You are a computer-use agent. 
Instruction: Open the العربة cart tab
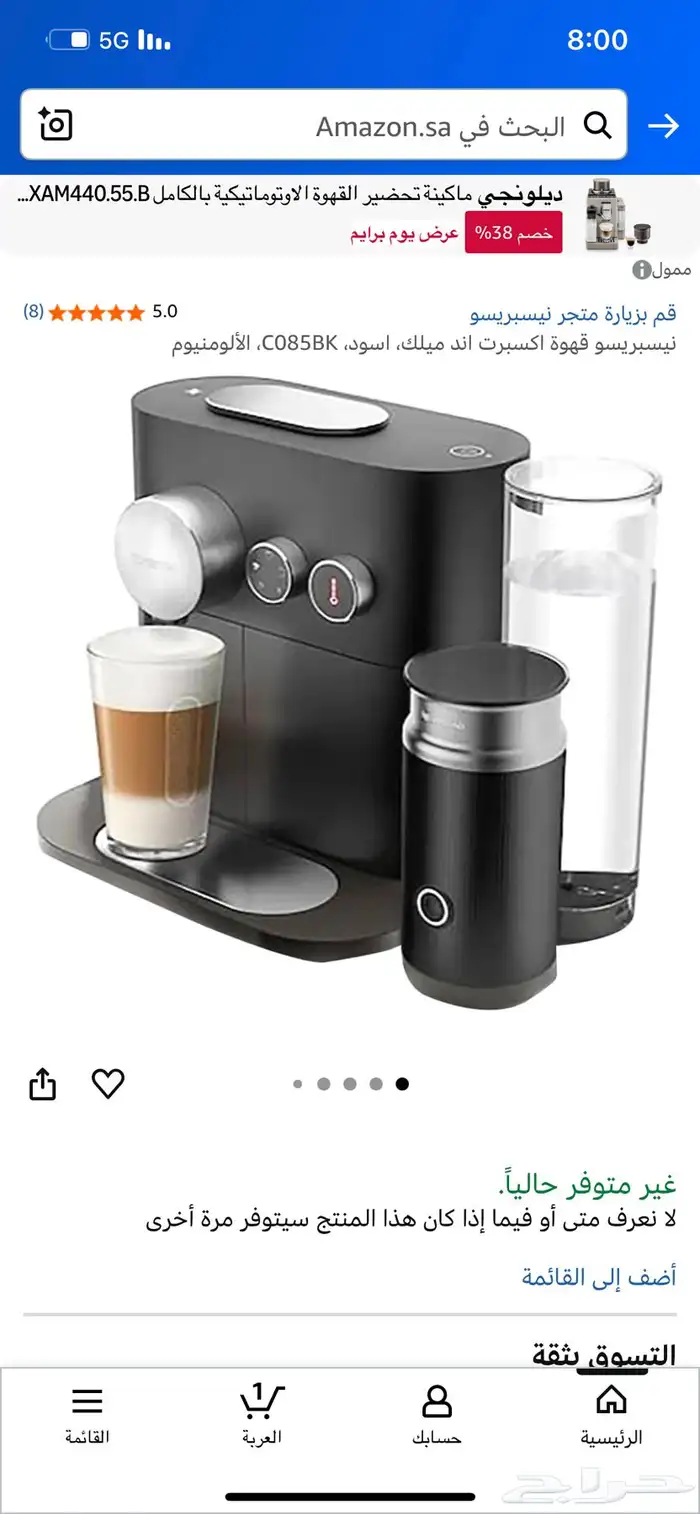click(262, 1415)
